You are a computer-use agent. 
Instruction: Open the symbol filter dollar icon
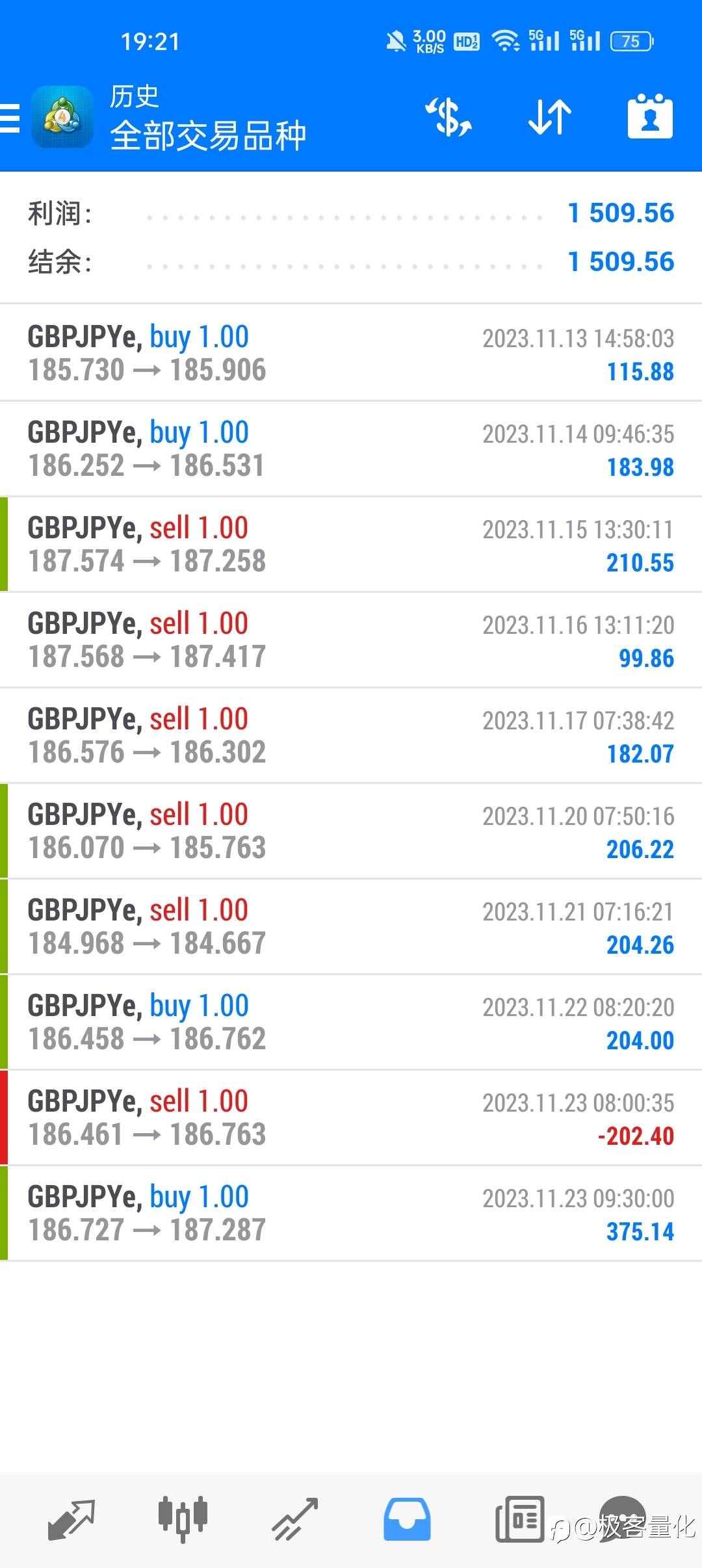coord(448,117)
